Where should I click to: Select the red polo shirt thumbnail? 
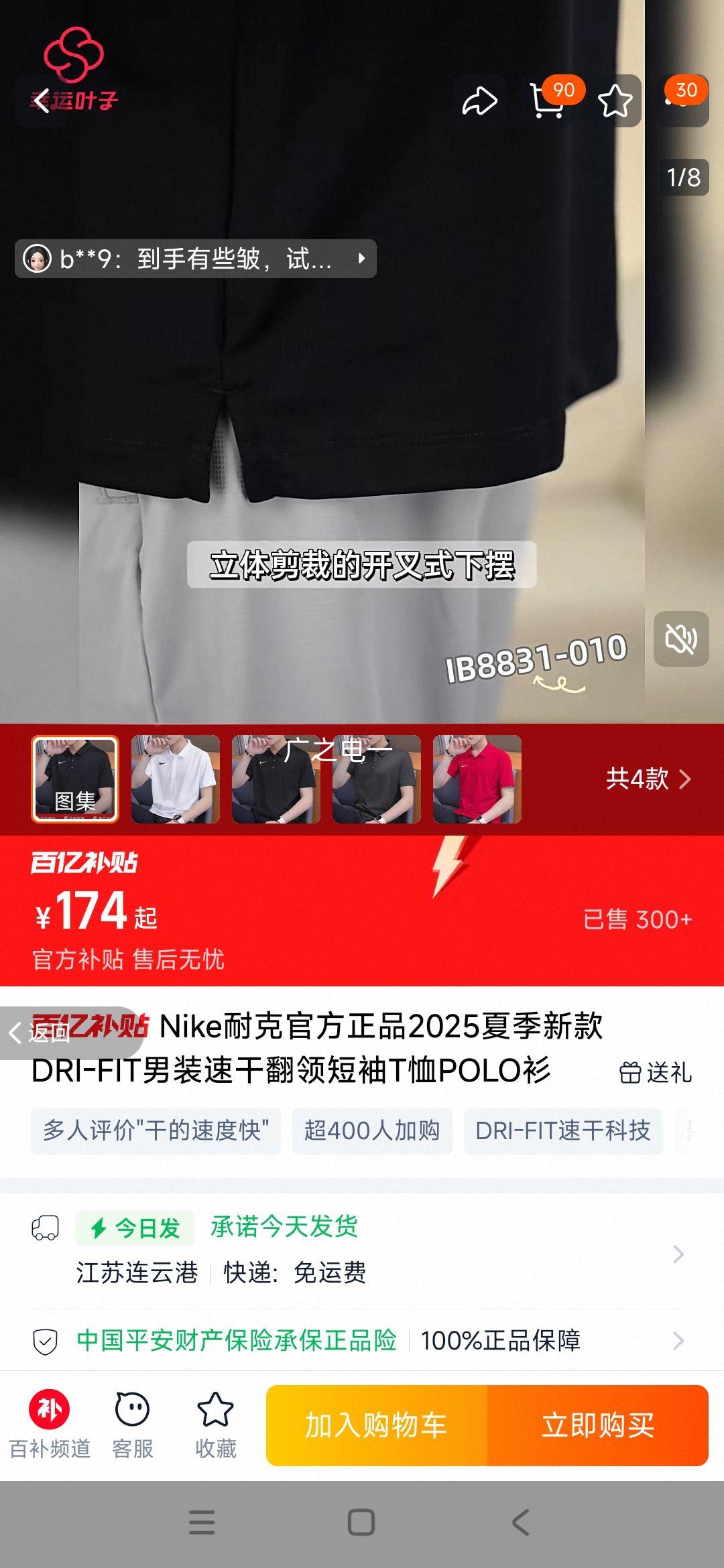[476, 779]
